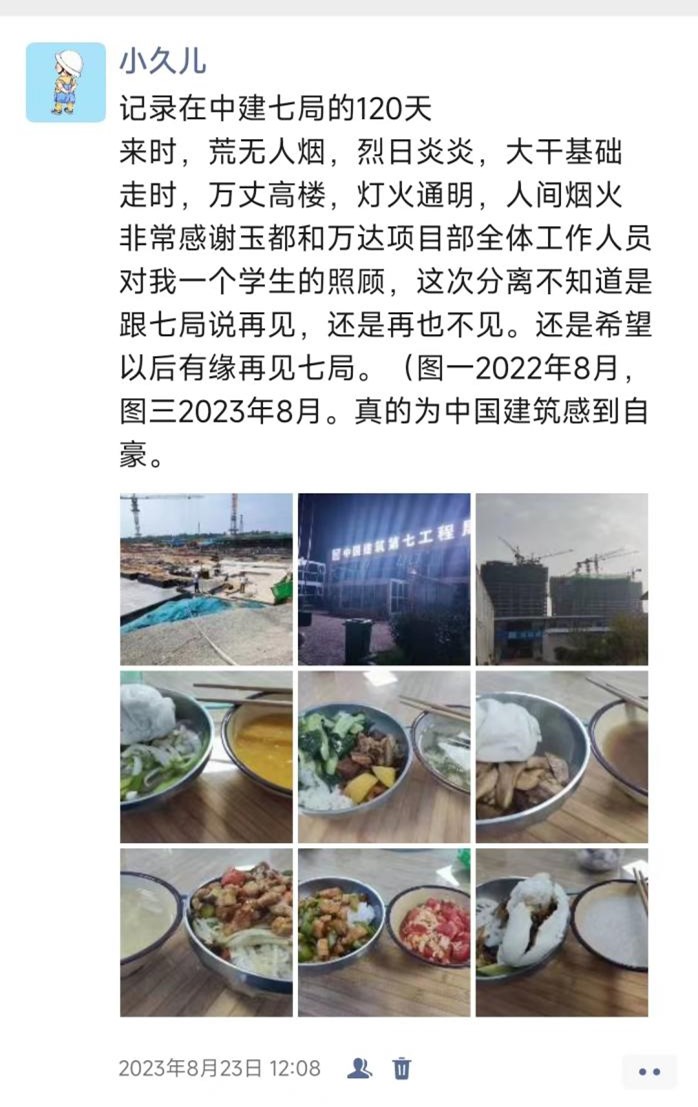The width and height of the screenshot is (698, 1107).
Task: Tap the username 小久儿
Action: [x=162, y=61]
